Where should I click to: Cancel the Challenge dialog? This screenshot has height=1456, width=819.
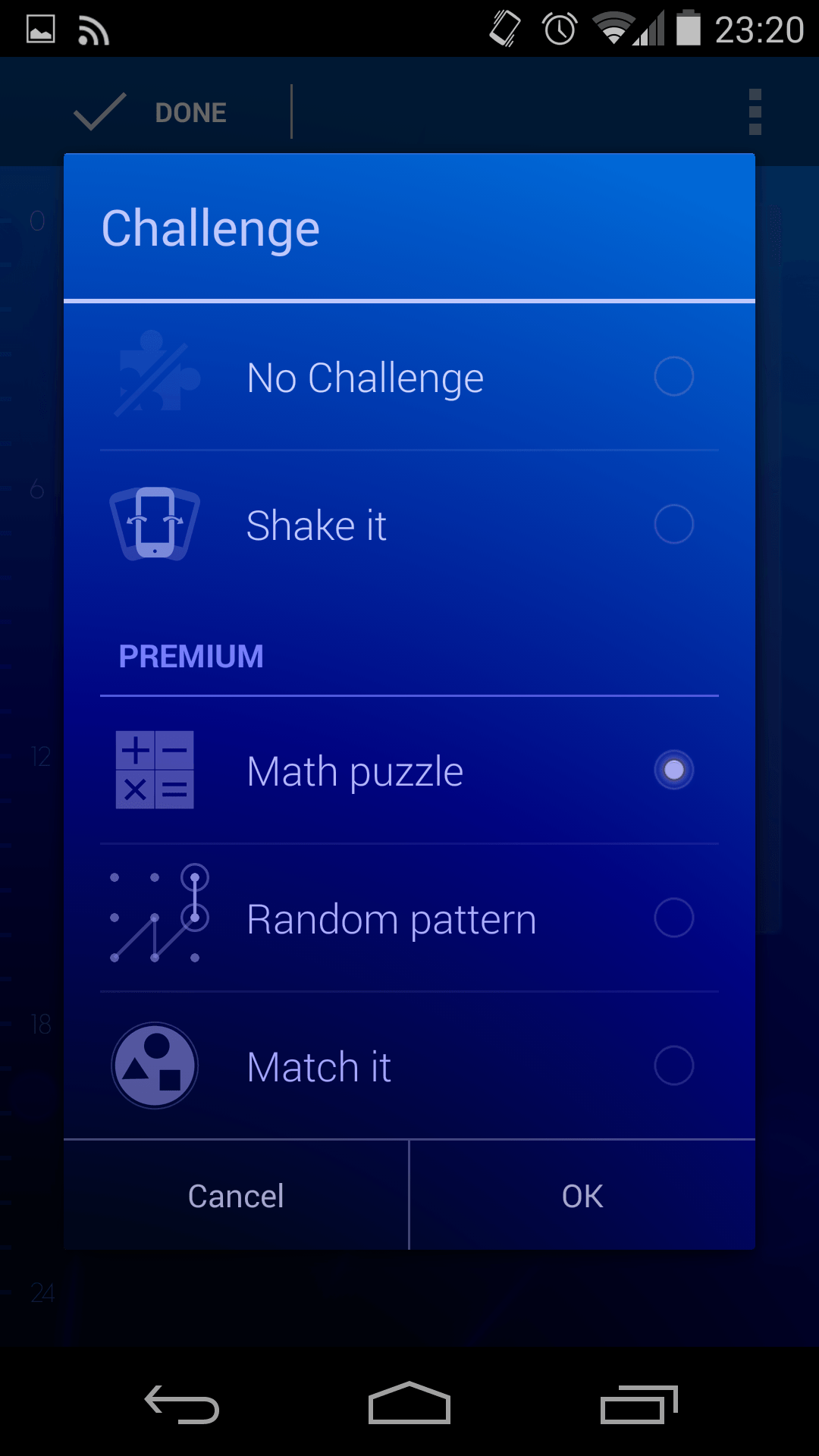click(x=236, y=1196)
